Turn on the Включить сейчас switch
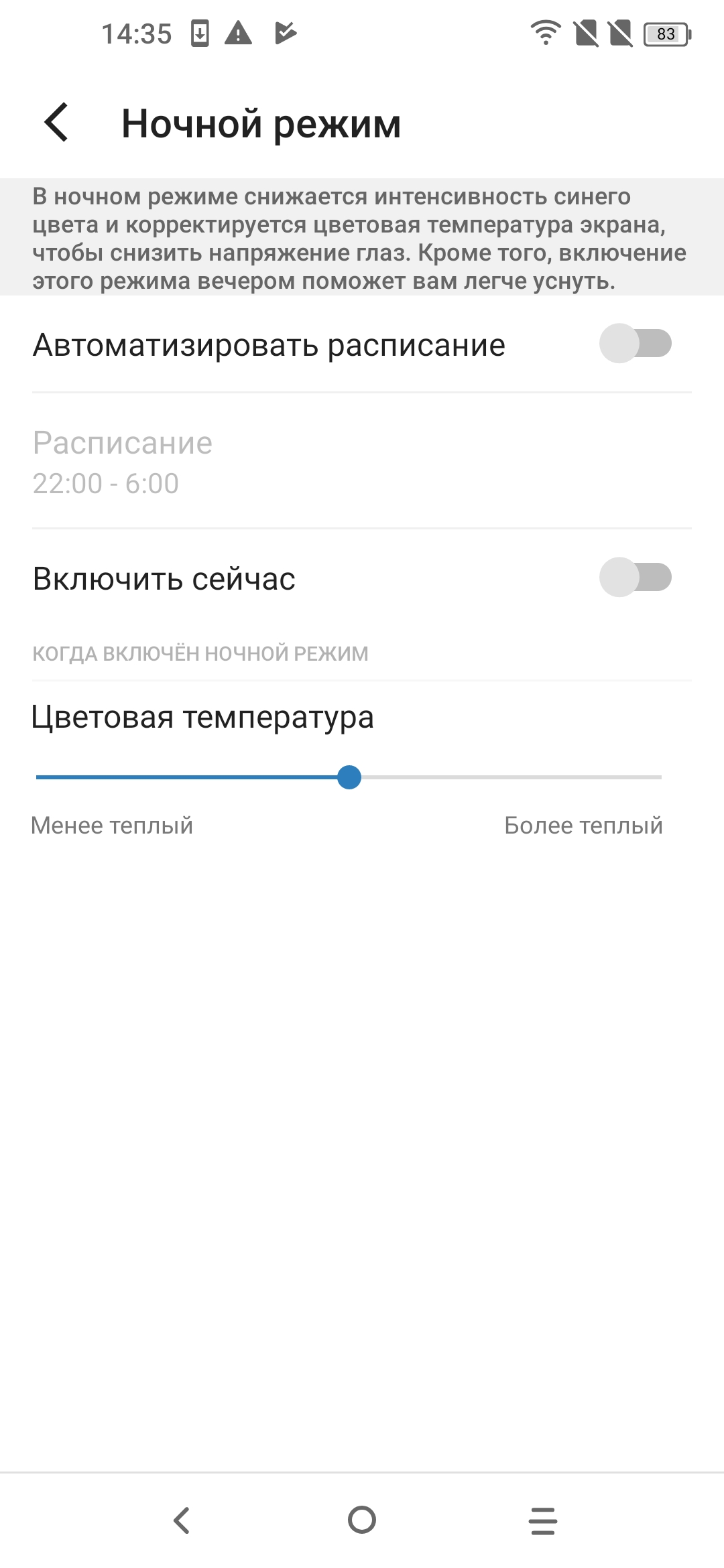 tap(635, 577)
